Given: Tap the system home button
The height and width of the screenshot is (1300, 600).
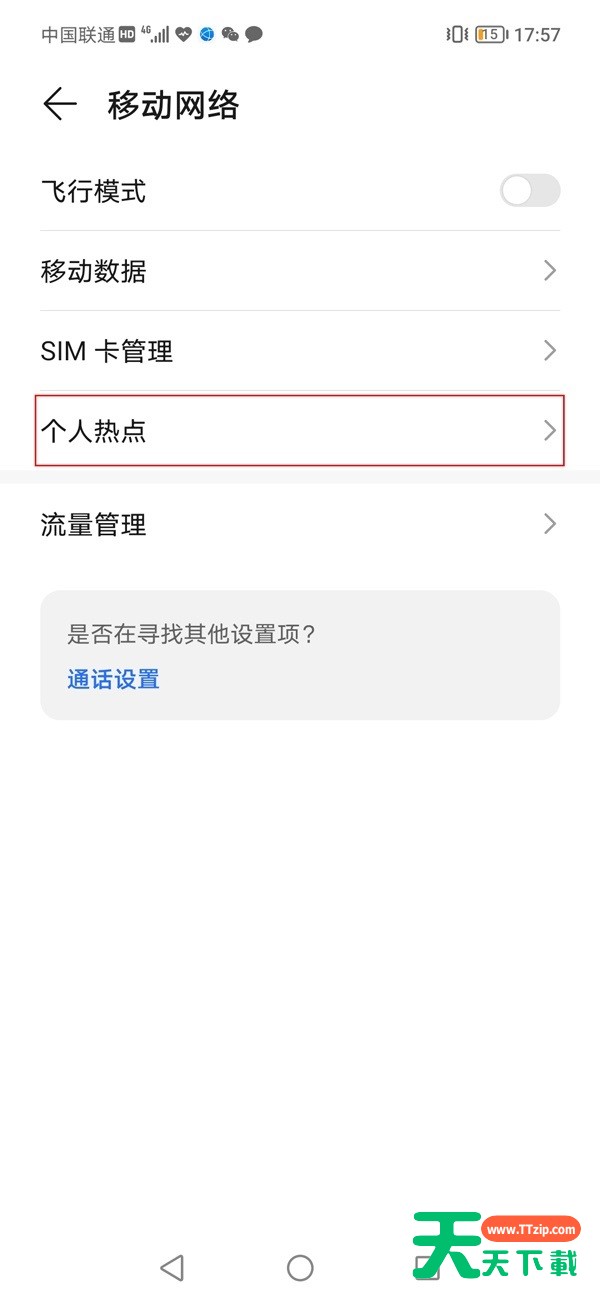Looking at the screenshot, I should pos(300,1268).
